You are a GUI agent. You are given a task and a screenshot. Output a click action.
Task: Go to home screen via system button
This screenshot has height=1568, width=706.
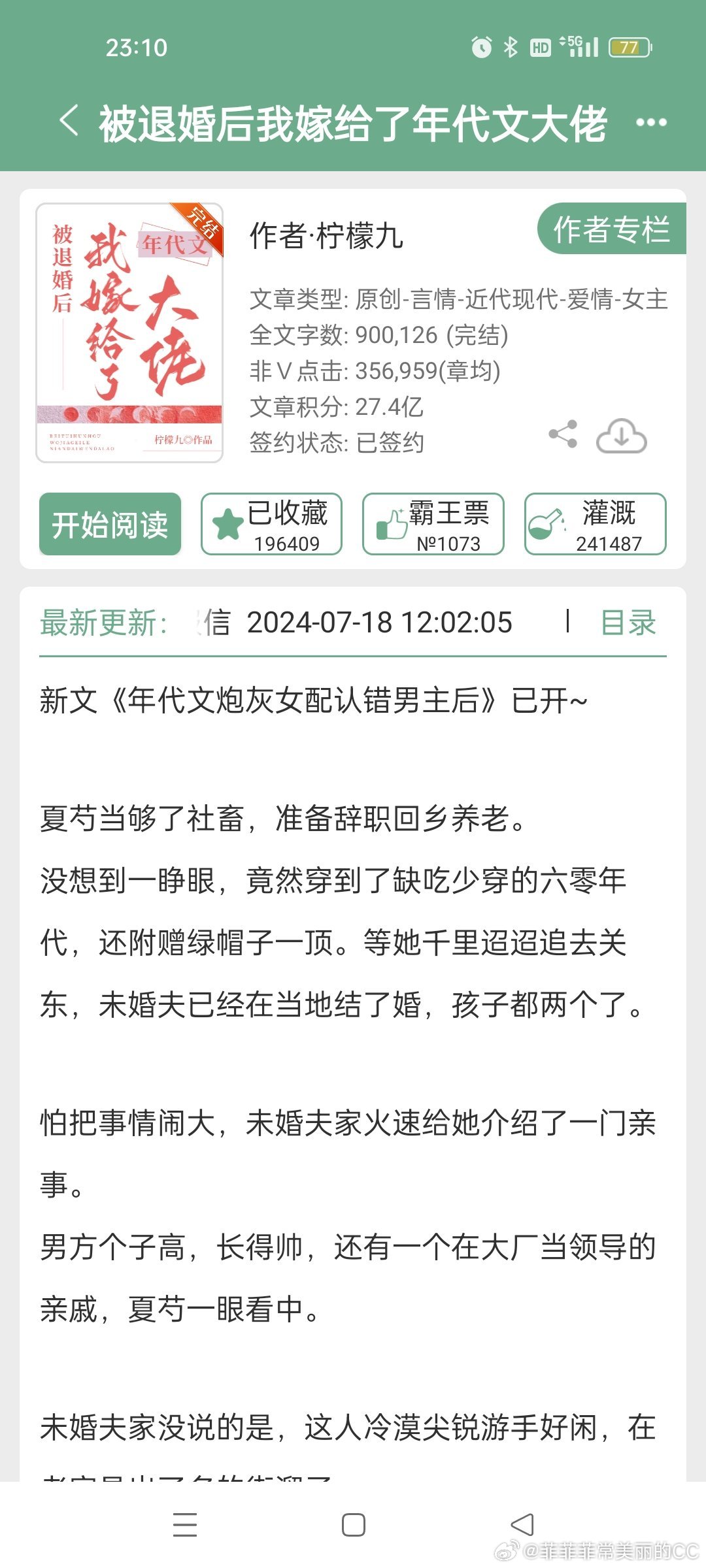(353, 1525)
